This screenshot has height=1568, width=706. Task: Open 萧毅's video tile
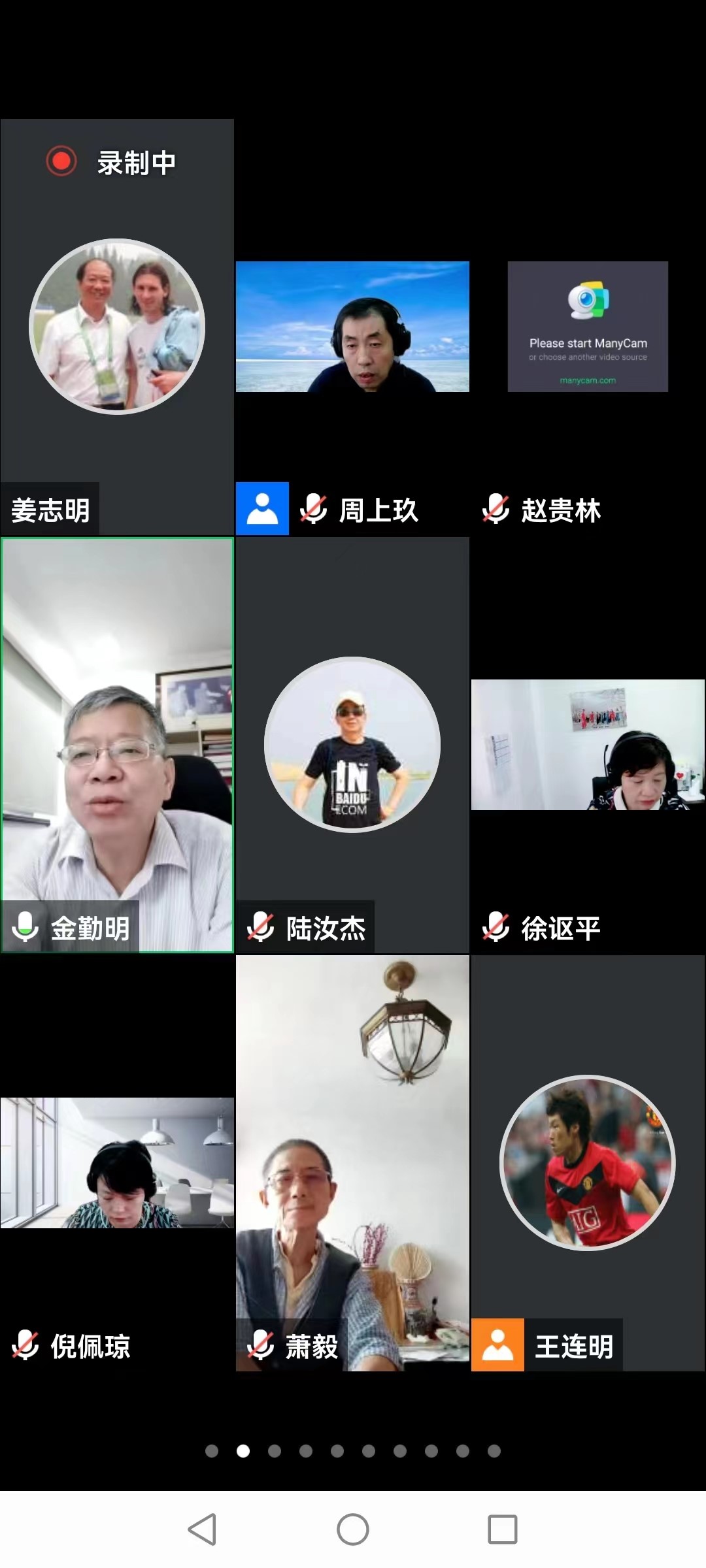pos(352,1163)
